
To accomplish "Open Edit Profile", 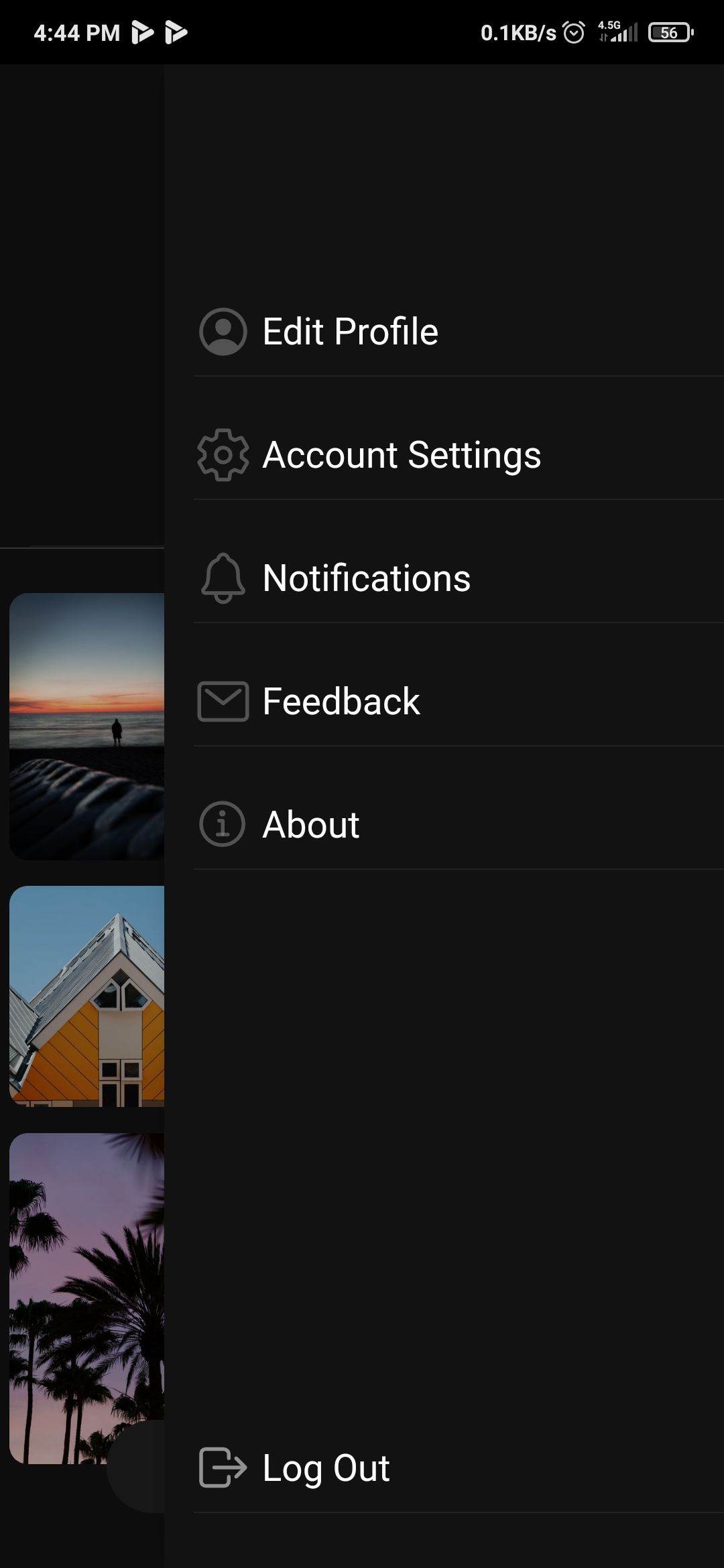I will point(350,330).
